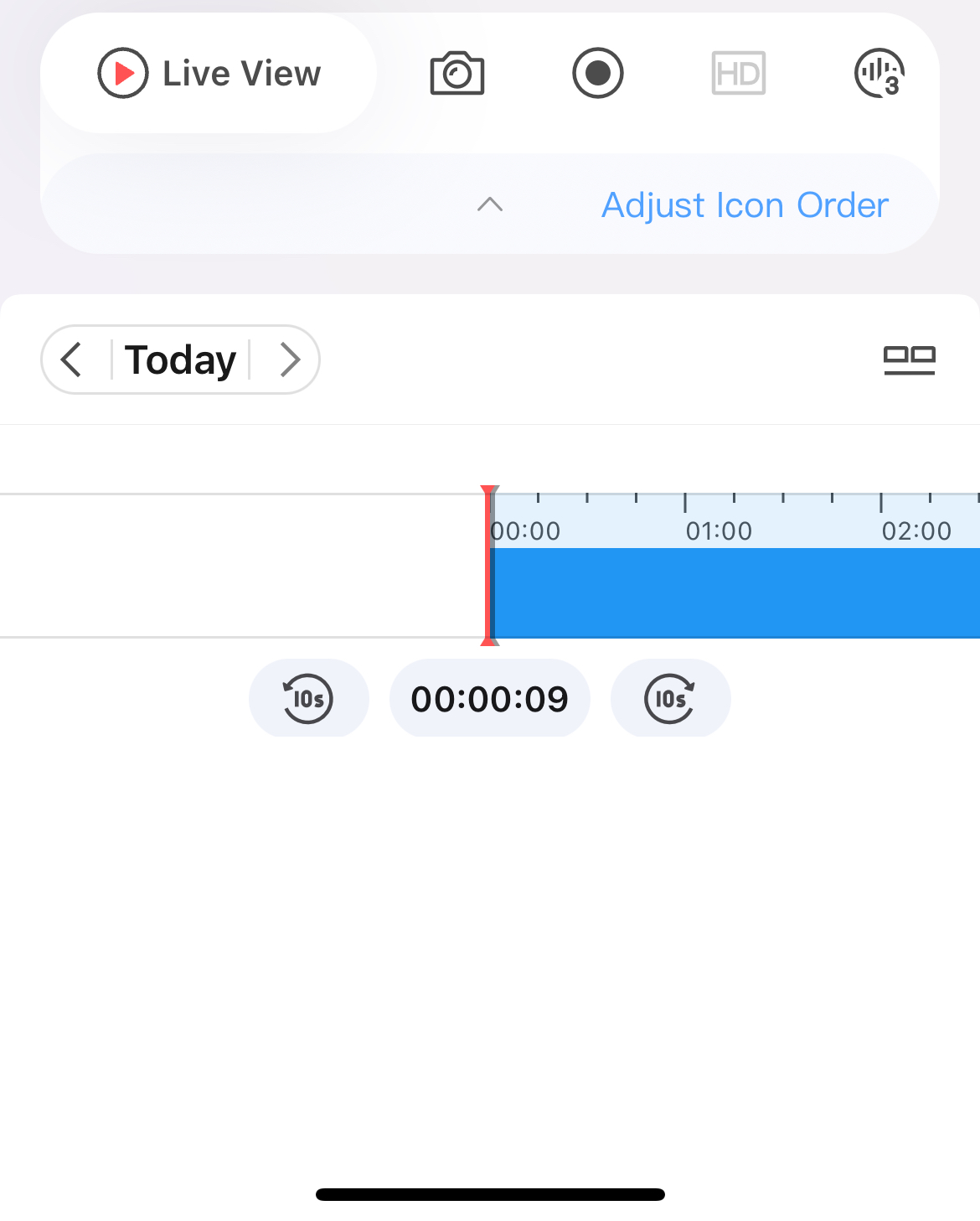980x1221 pixels.
Task: Go to the next day
Action: [289, 360]
